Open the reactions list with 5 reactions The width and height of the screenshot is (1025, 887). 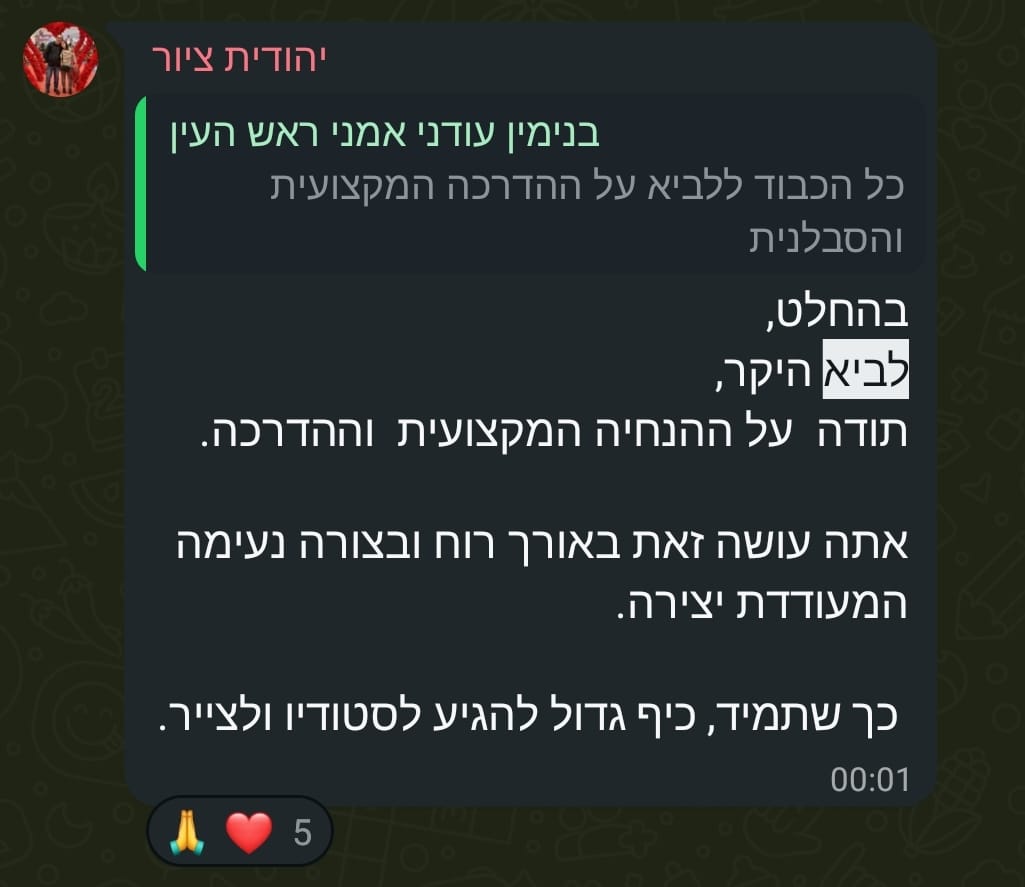pos(240,831)
